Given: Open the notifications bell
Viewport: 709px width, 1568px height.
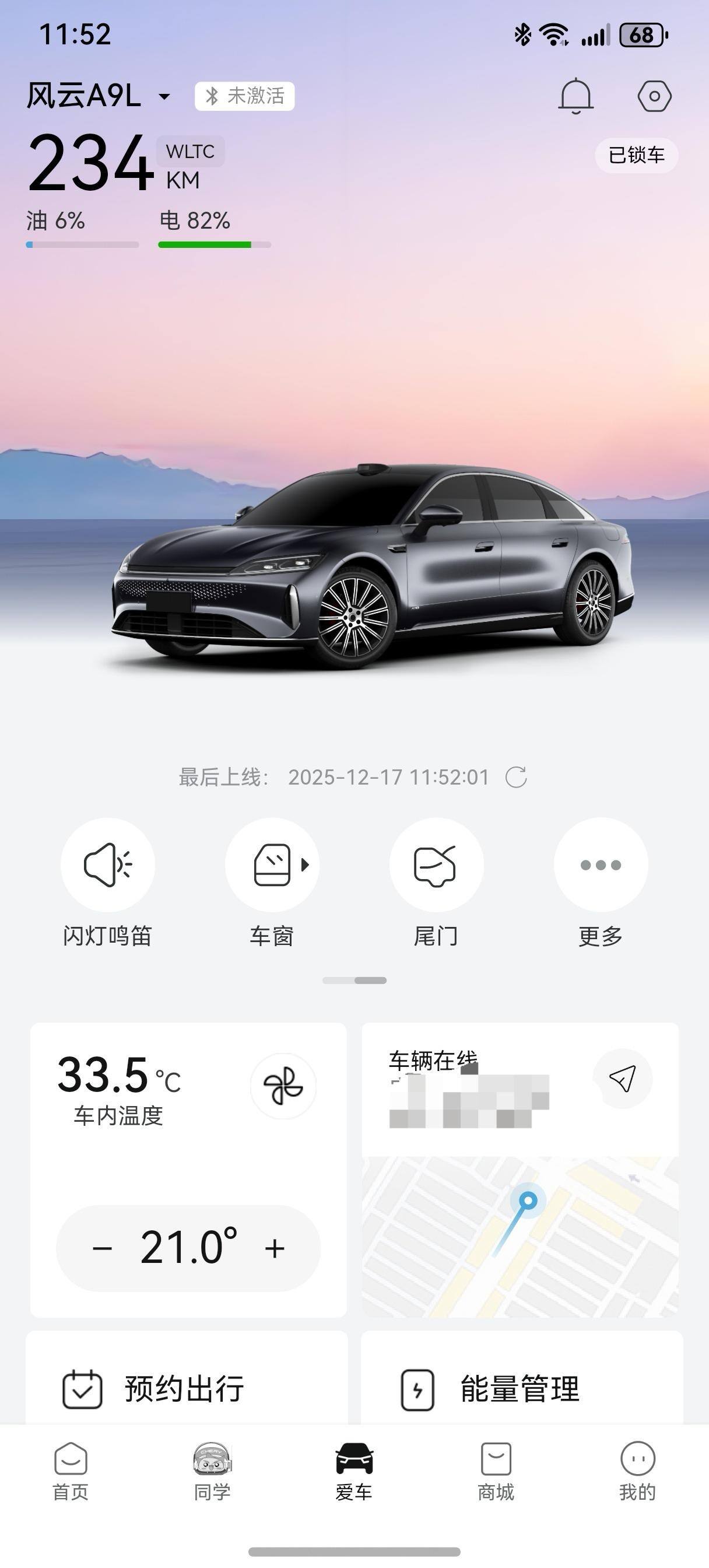Looking at the screenshot, I should click(575, 96).
